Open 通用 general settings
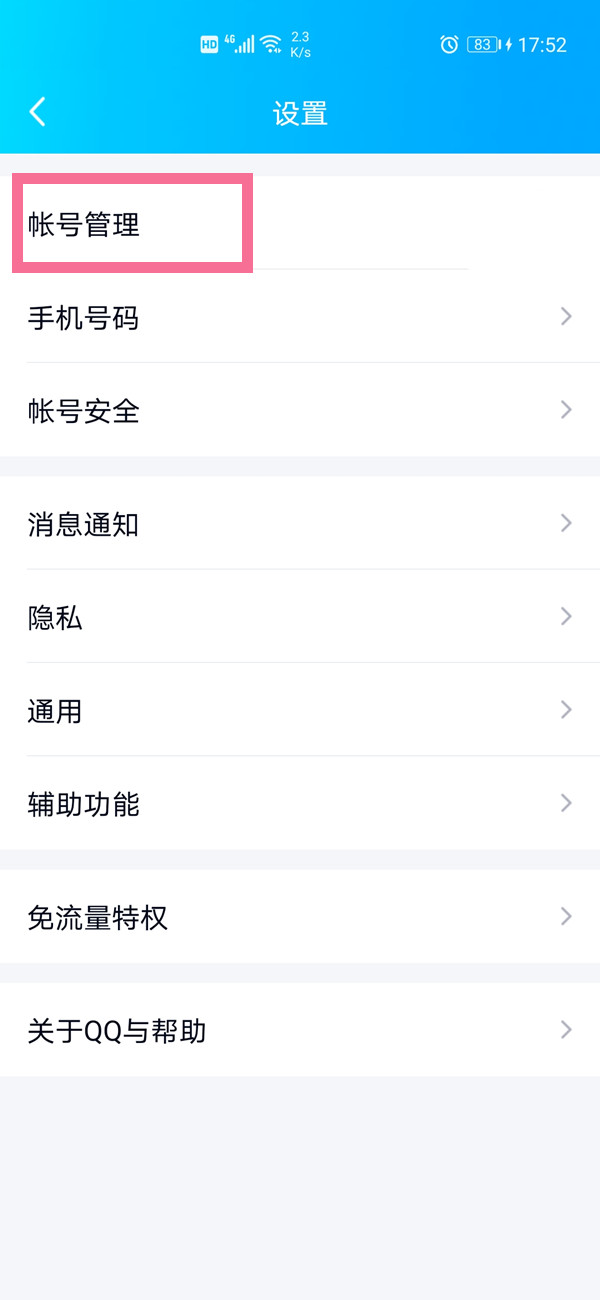Screen dimensions: 600x1300 pos(300,711)
